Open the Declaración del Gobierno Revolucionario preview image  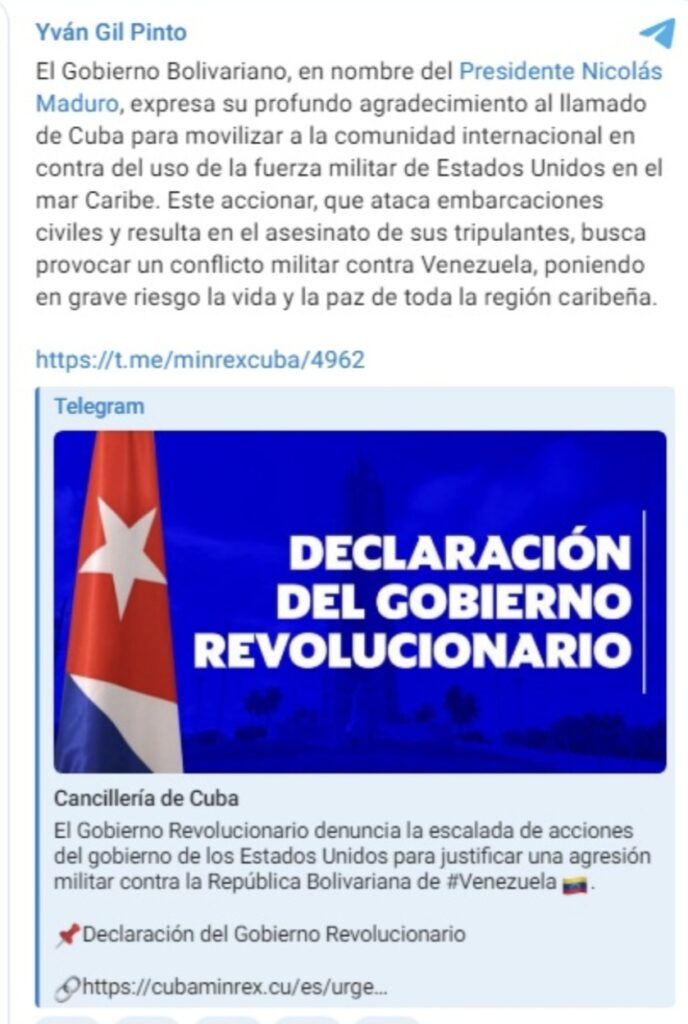click(x=360, y=601)
